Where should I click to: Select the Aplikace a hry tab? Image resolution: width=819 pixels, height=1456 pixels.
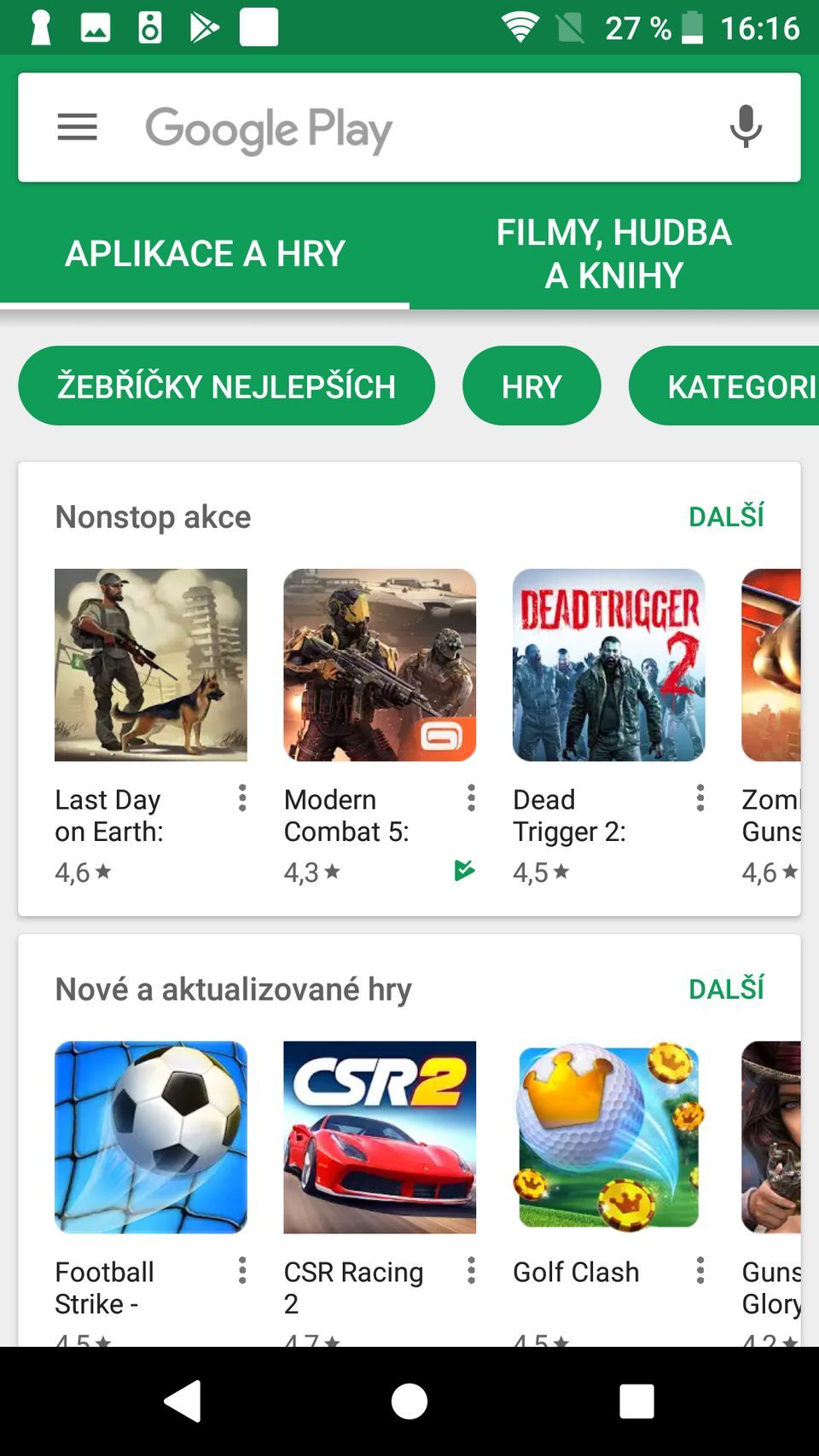pos(205,253)
